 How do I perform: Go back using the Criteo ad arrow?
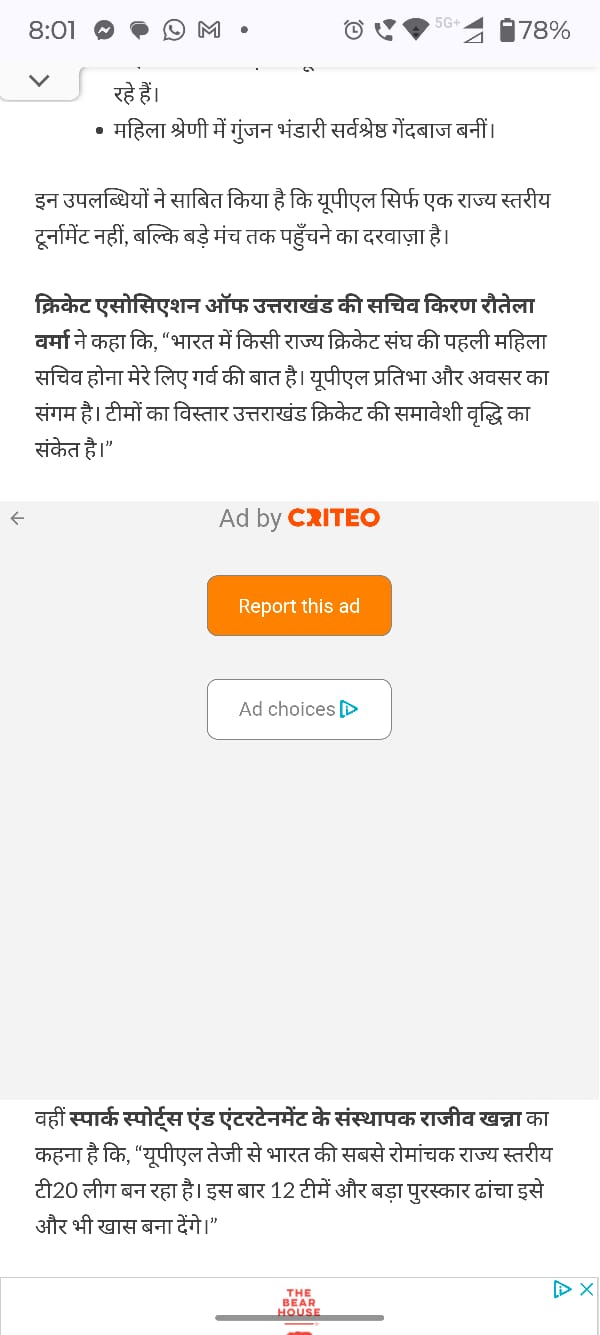click(x=17, y=518)
